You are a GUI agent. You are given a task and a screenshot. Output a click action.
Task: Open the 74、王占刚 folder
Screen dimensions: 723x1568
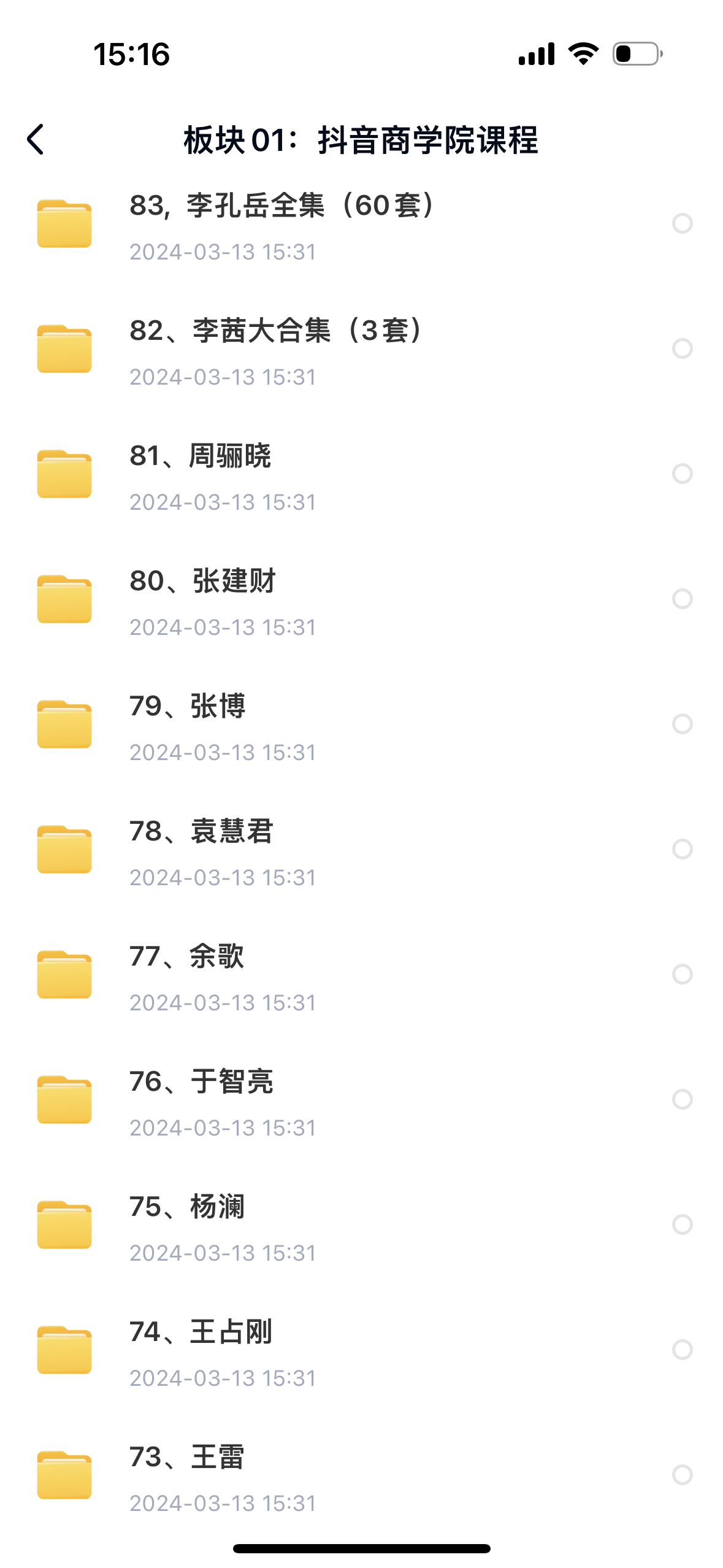pyautogui.click(x=201, y=1332)
